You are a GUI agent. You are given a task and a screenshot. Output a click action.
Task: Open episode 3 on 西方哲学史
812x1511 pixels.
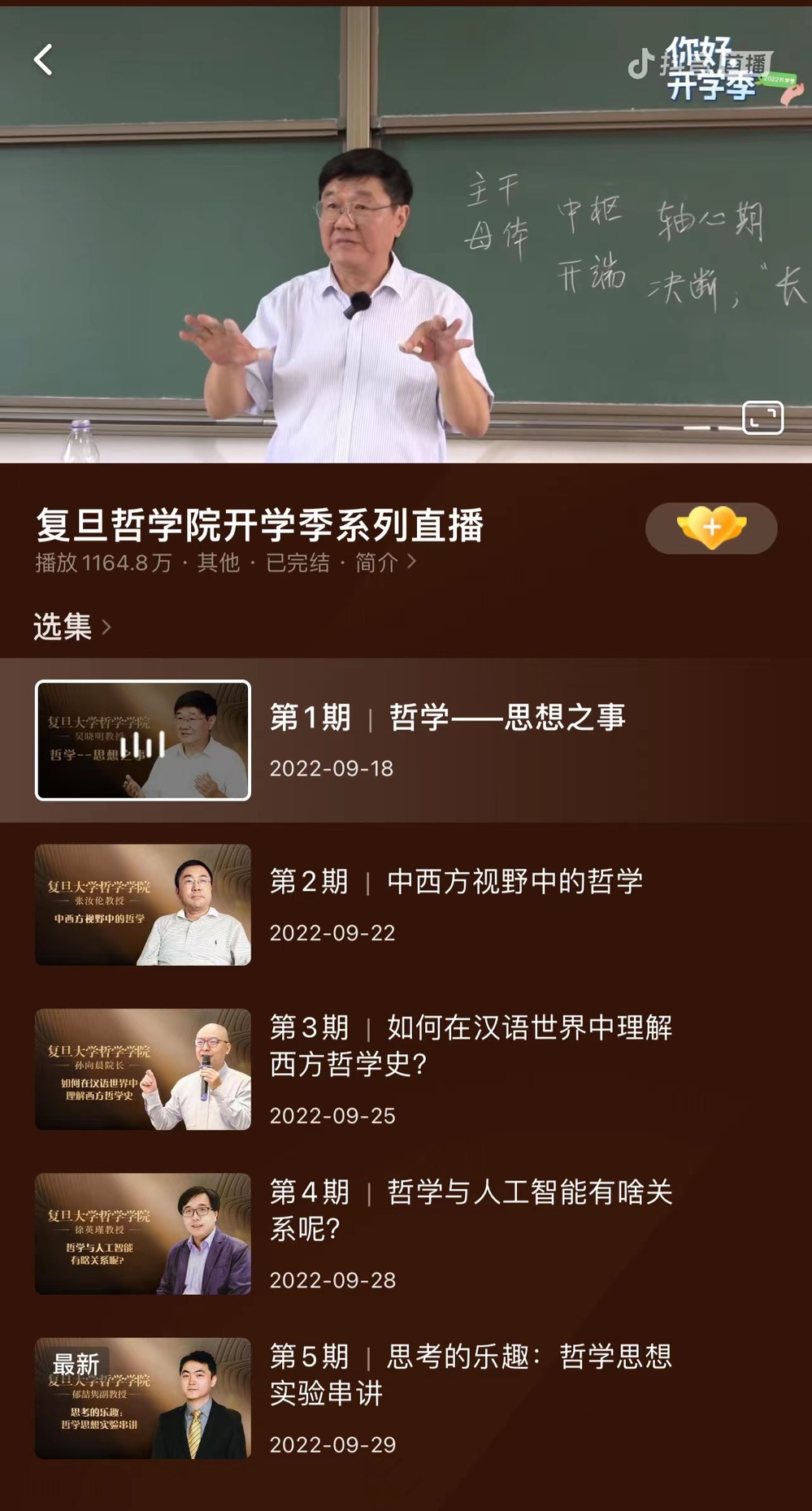(470, 1046)
